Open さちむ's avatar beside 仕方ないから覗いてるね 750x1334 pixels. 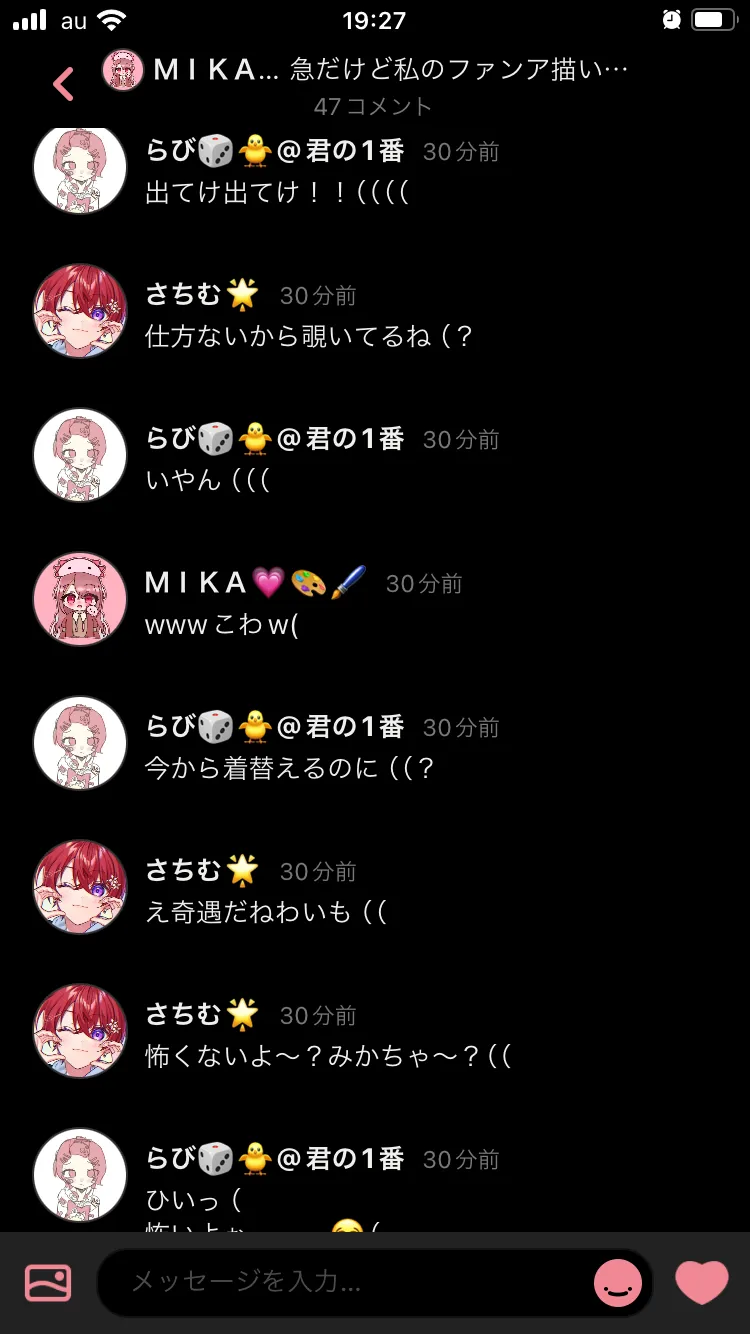click(x=80, y=311)
